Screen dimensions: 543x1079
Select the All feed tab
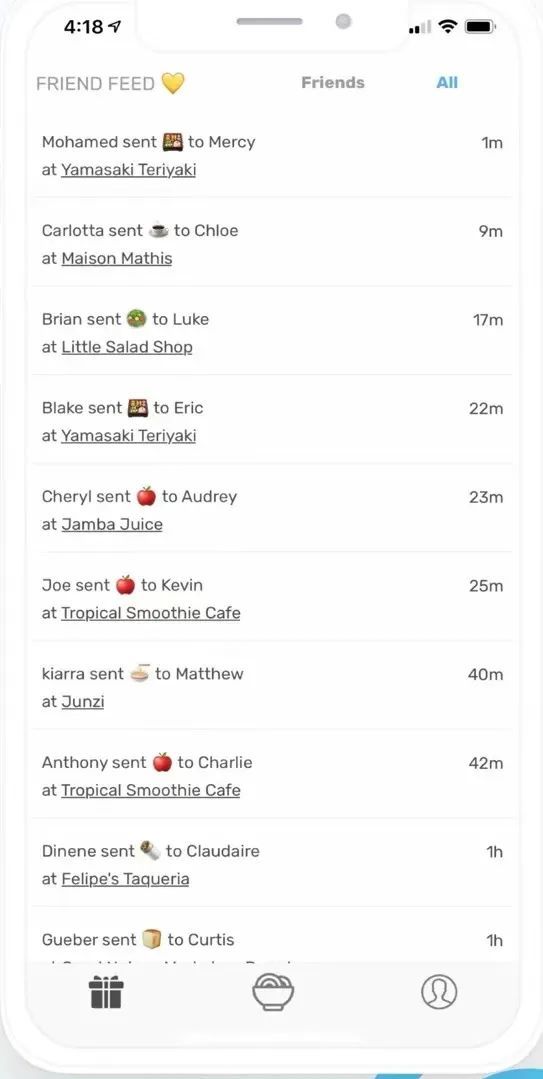click(447, 83)
